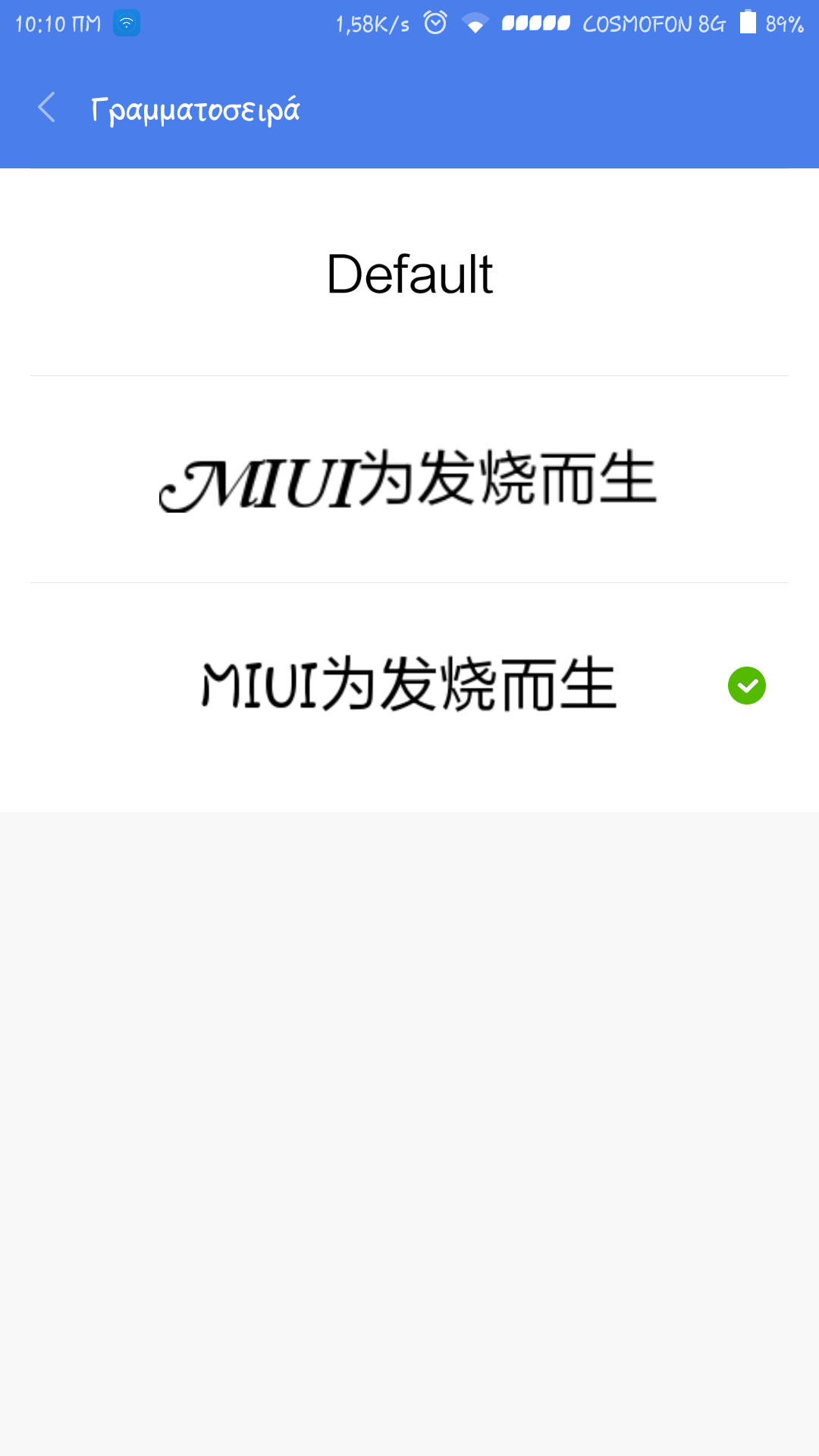Go back from the Γραμματοσειρά screen
The image size is (819, 1456).
coord(47,108)
